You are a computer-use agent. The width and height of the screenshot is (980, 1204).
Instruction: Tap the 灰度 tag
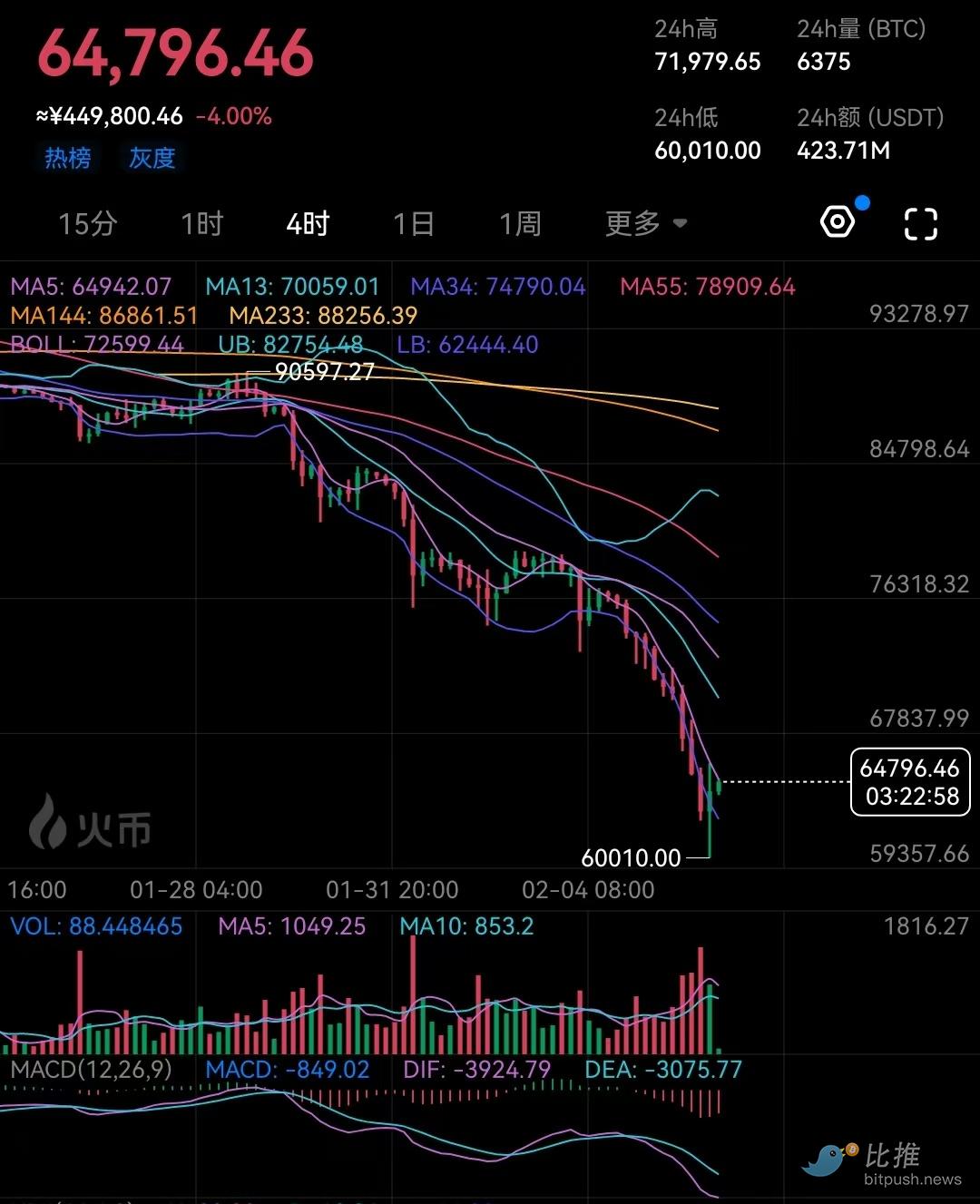point(152,158)
